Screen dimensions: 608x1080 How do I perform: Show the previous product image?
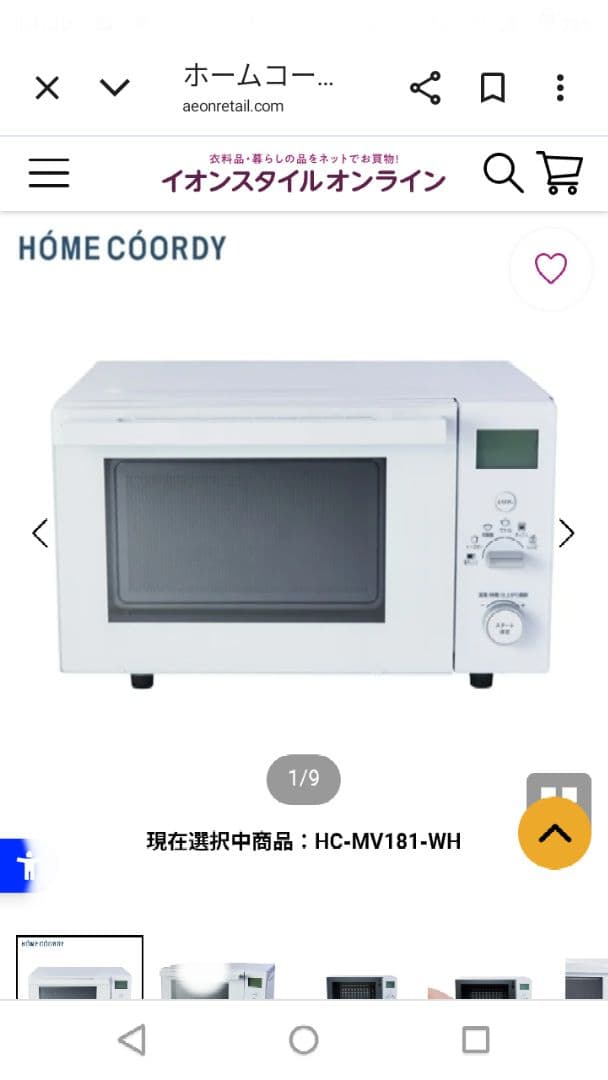tap(40, 533)
